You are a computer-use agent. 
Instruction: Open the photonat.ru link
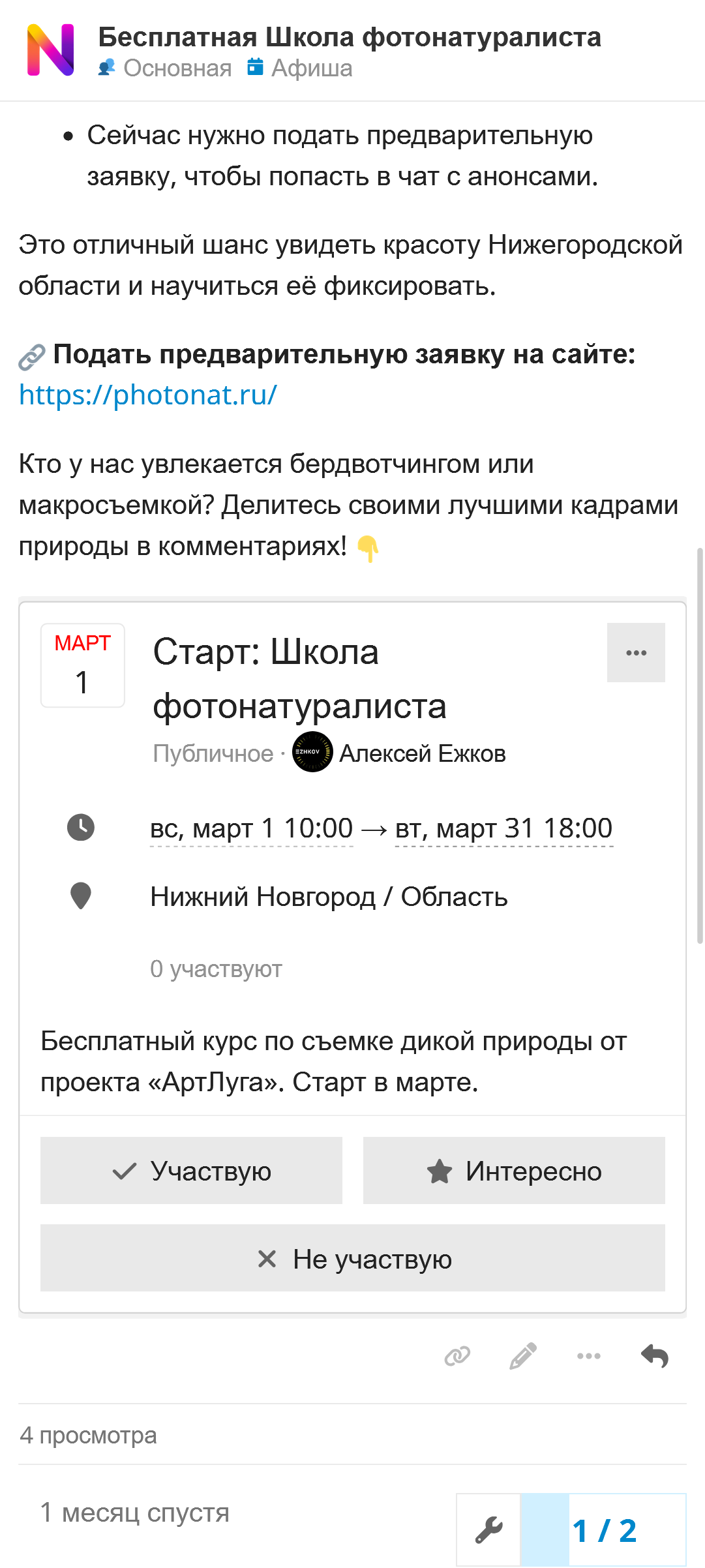[148, 395]
